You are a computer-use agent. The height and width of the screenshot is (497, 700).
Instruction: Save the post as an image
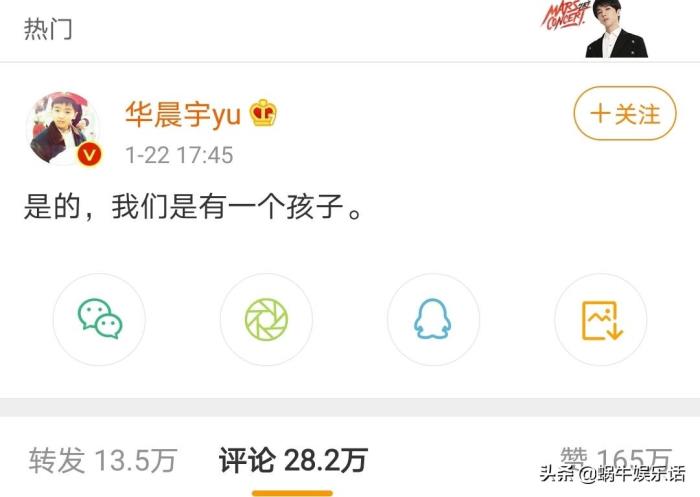click(600, 319)
